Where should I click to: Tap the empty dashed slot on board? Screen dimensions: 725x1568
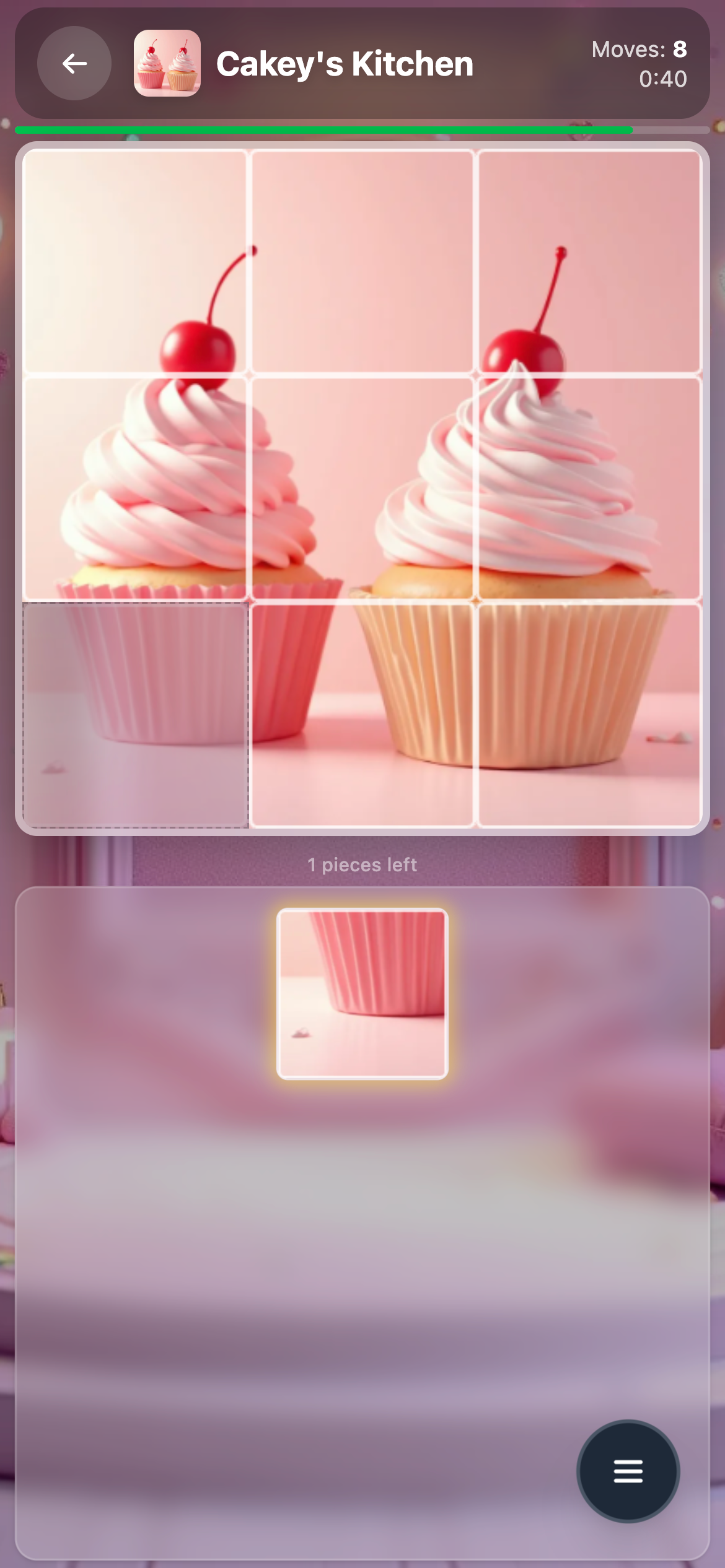[x=136, y=715]
